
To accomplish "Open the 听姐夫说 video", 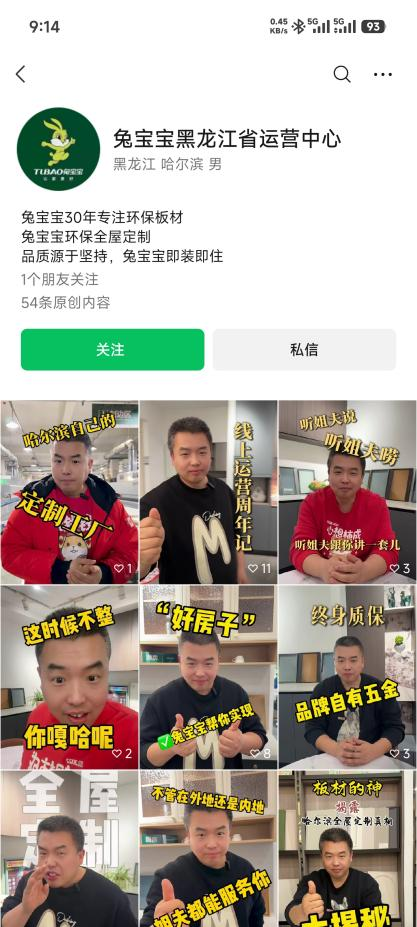I will point(347,492).
